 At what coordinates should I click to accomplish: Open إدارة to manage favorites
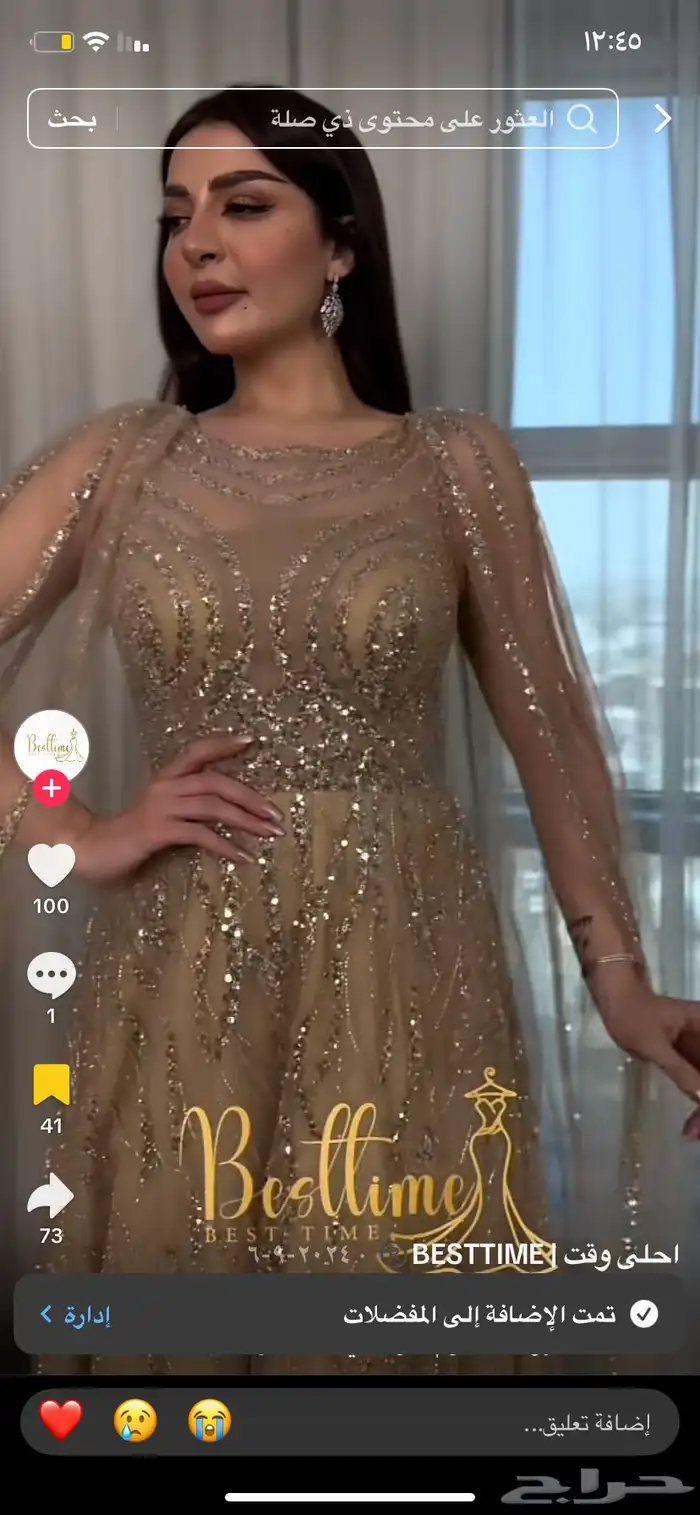tap(77, 1314)
